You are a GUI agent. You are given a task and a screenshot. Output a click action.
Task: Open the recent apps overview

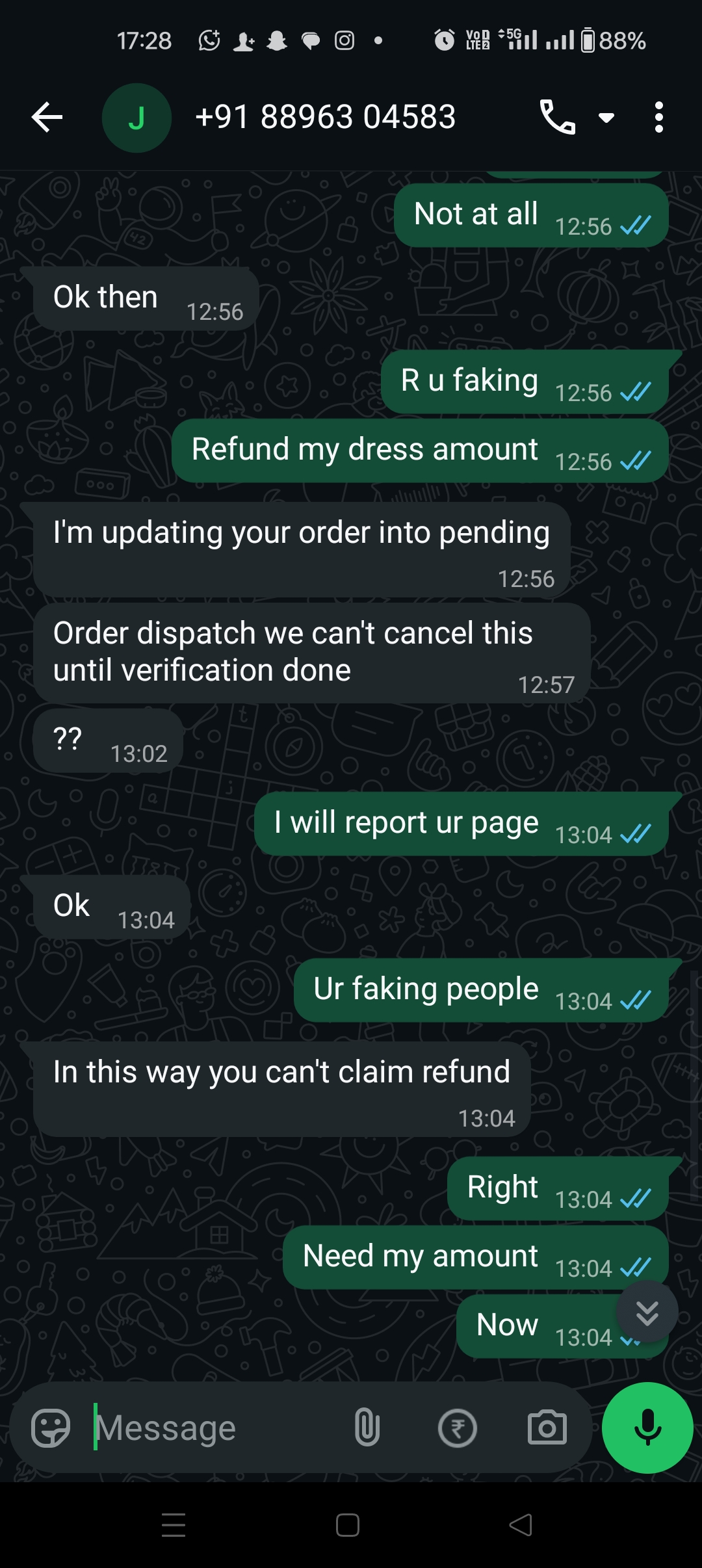pos(174,1525)
